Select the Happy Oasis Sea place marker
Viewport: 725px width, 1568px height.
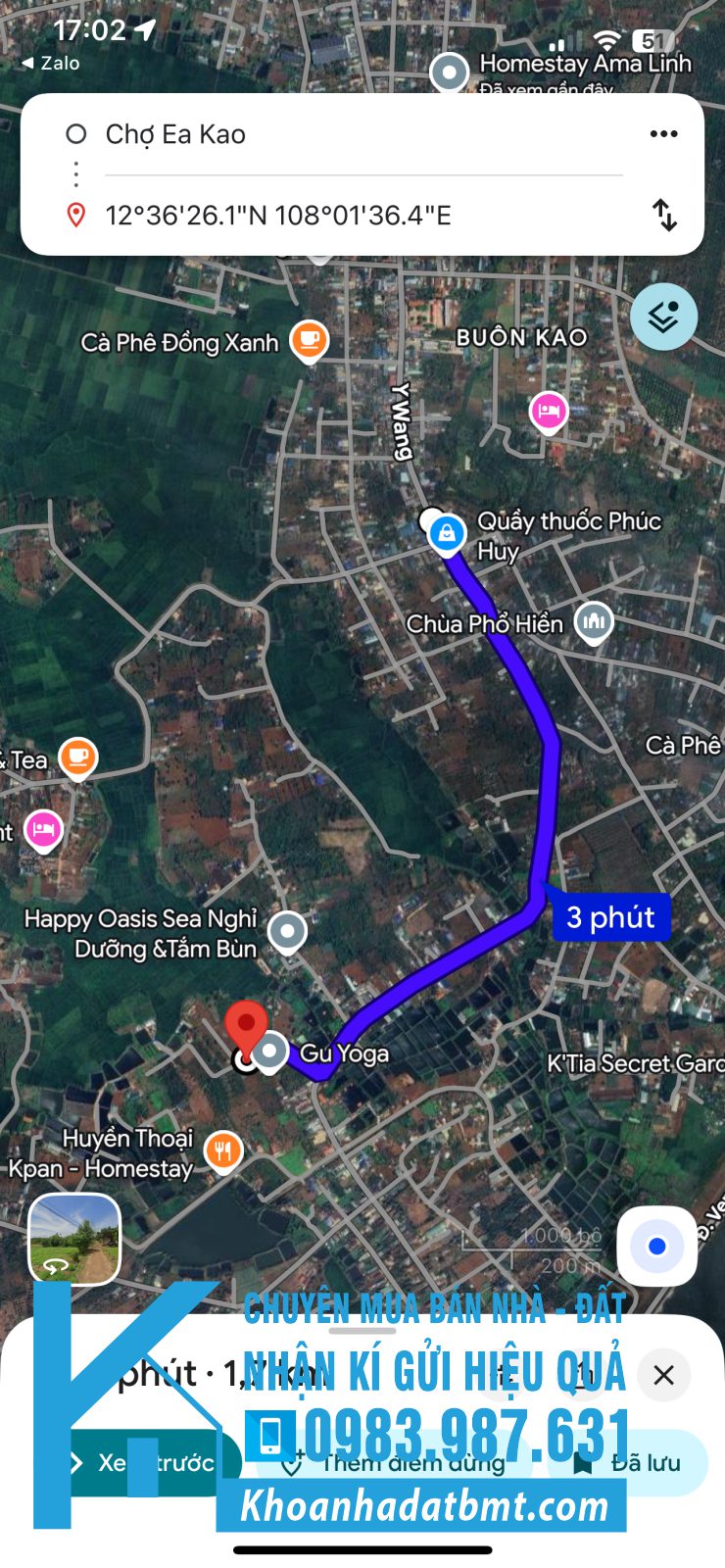pyautogui.click(x=287, y=931)
